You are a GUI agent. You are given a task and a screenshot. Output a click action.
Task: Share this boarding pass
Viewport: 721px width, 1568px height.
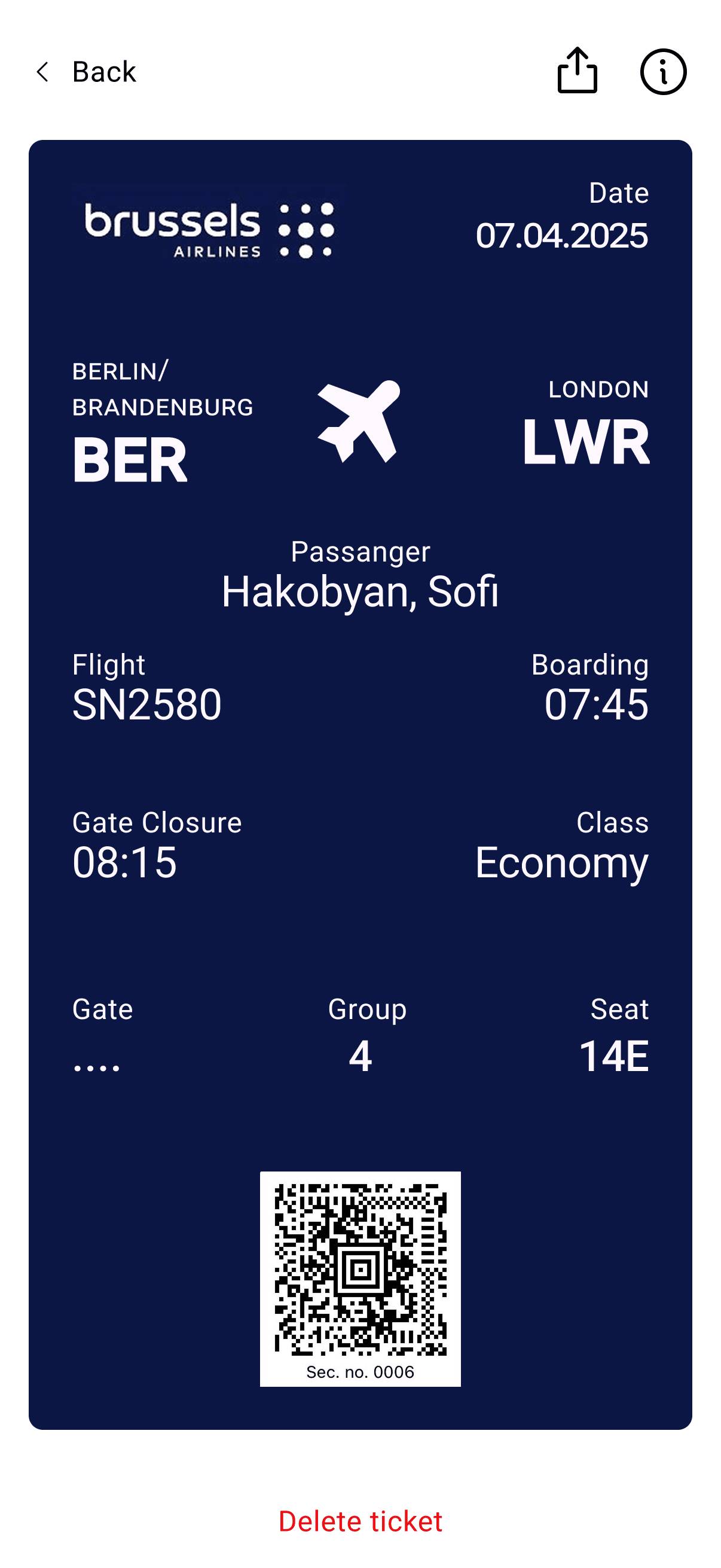coord(577,71)
